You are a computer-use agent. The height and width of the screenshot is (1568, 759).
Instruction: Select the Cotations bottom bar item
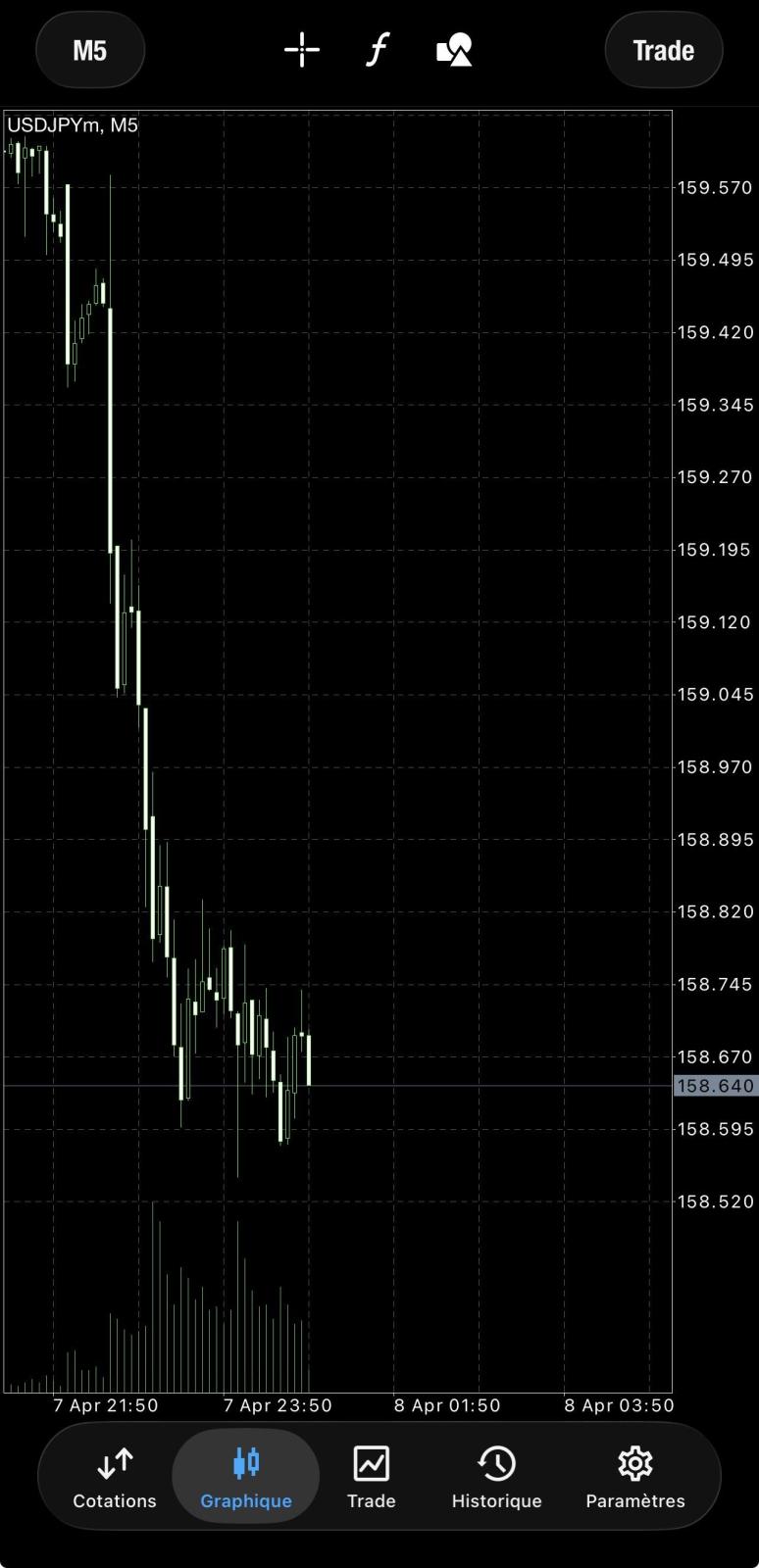(x=113, y=1475)
